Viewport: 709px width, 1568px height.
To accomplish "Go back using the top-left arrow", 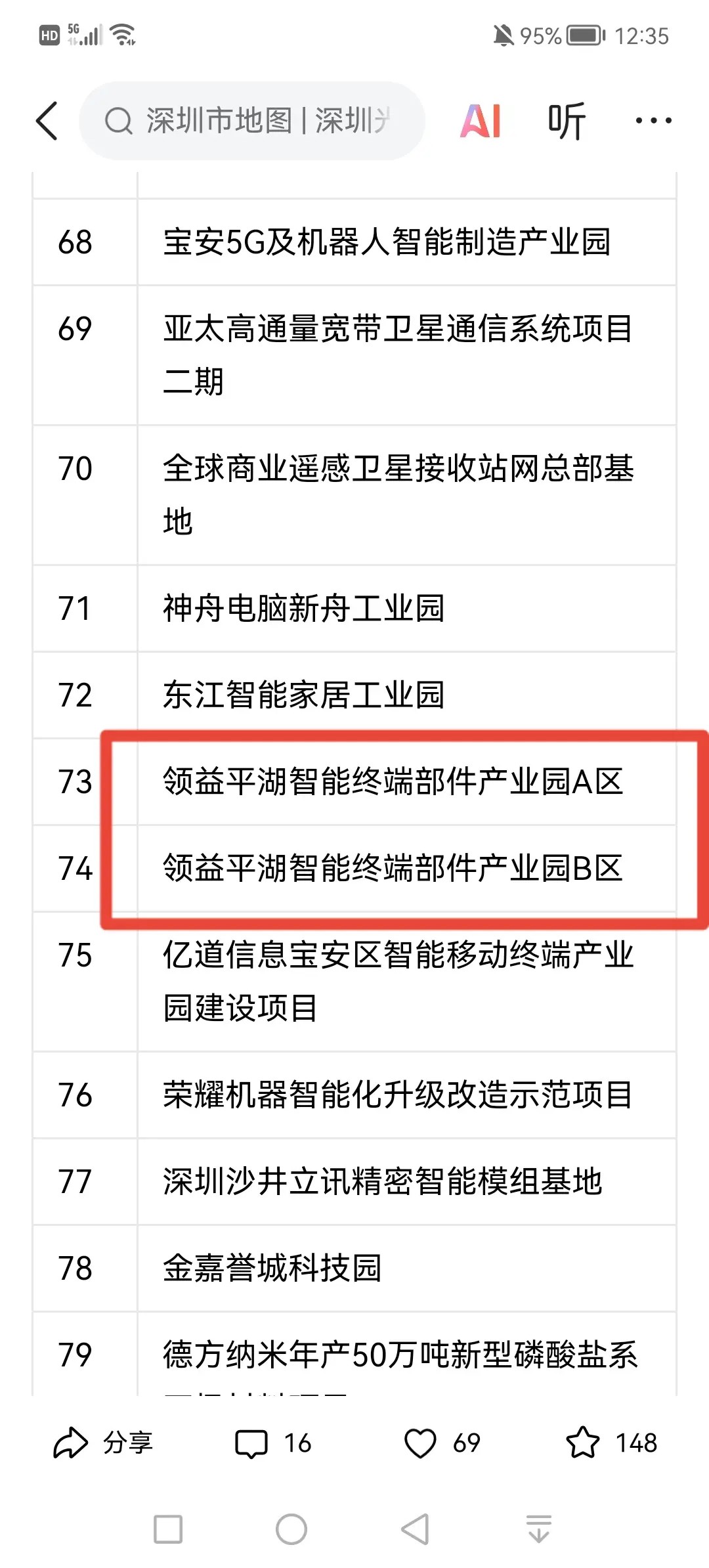I will 47,121.
